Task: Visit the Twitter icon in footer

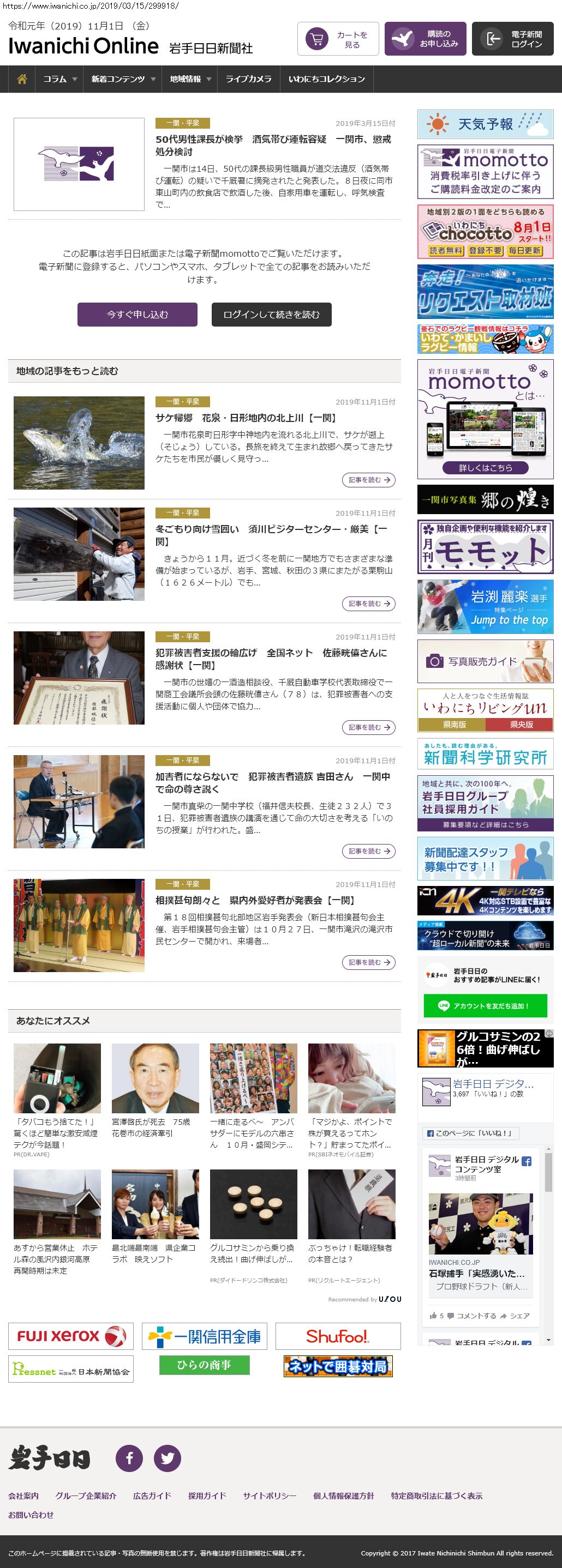Action: click(x=167, y=1458)
